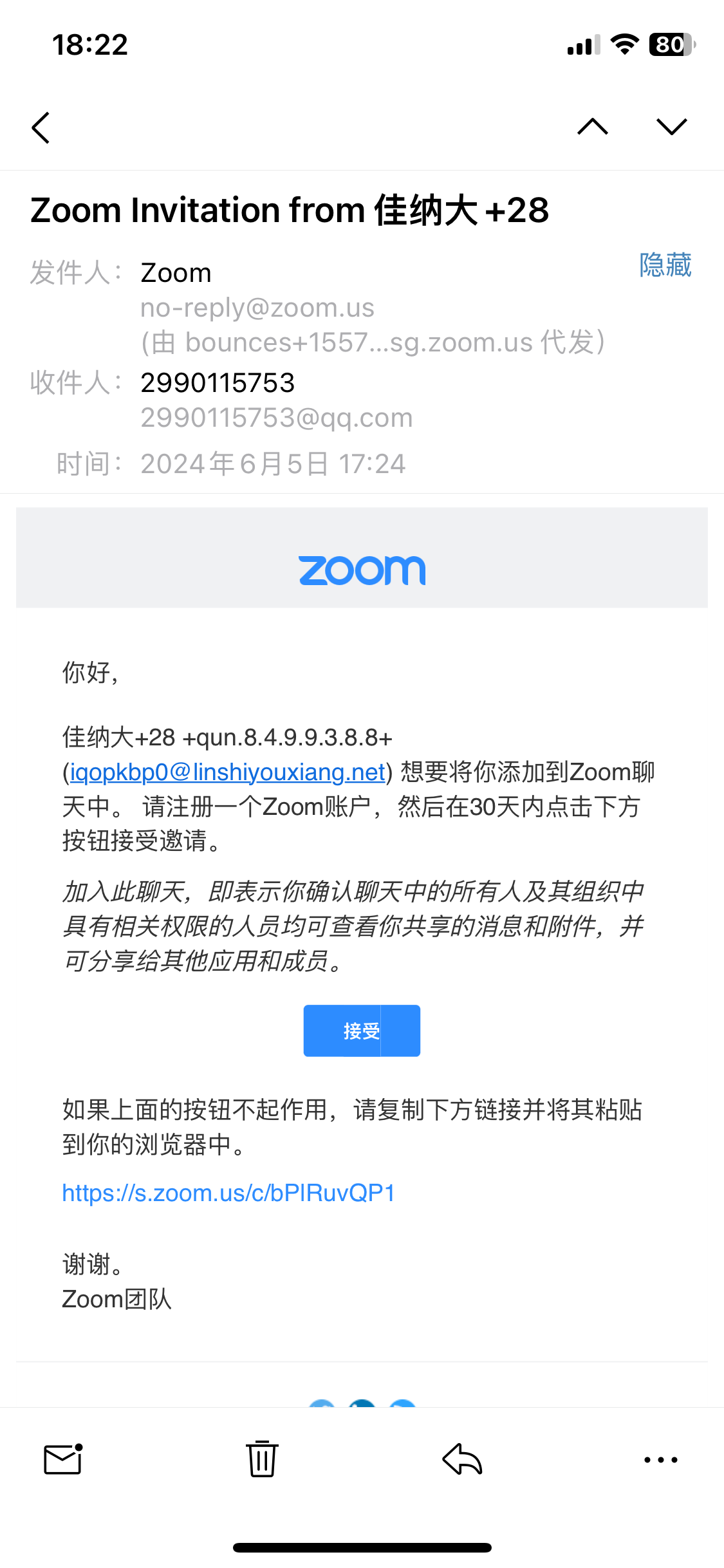Jump to the previous email

coord(592,127)
